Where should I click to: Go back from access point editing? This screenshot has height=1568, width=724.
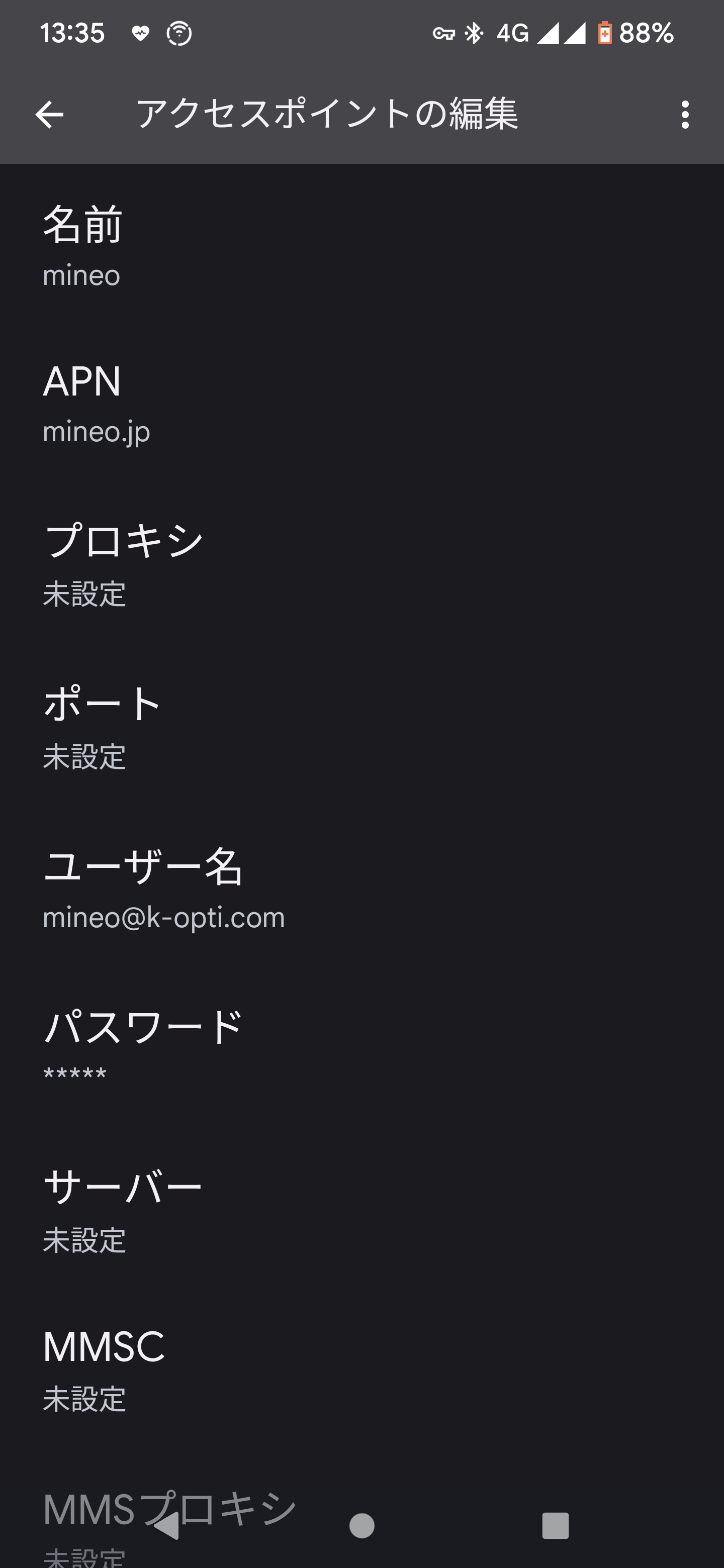49,115
